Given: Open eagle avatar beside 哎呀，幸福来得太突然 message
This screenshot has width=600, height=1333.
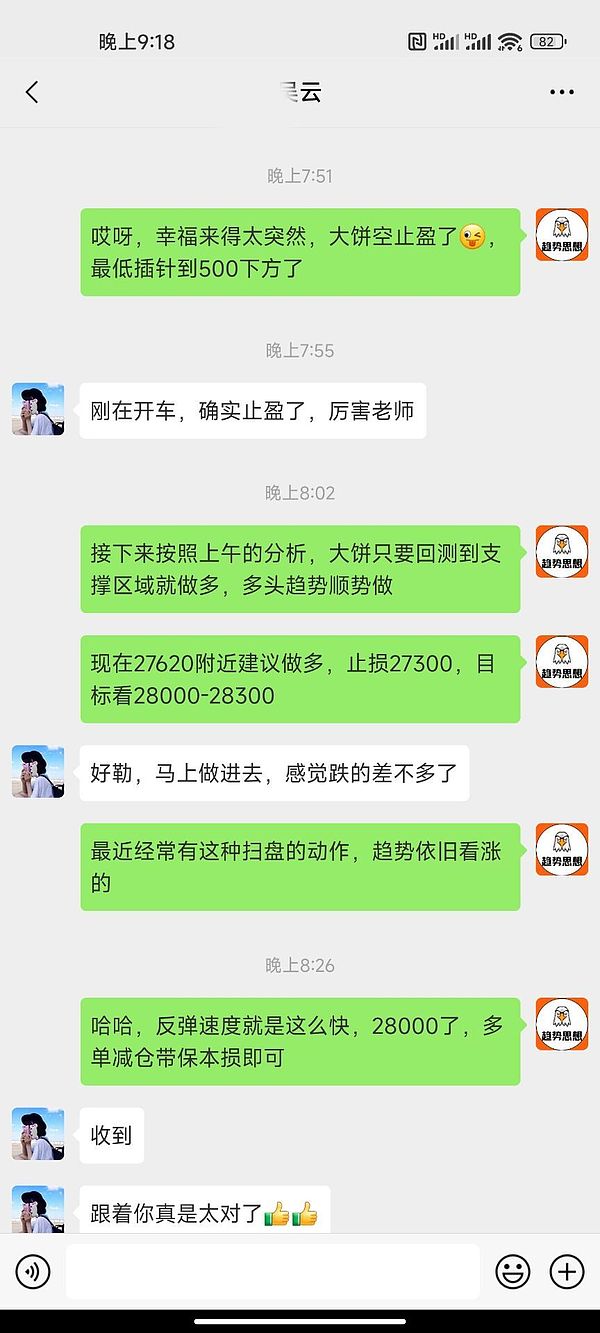Looking at the screenshot, I should click(561, 235).
